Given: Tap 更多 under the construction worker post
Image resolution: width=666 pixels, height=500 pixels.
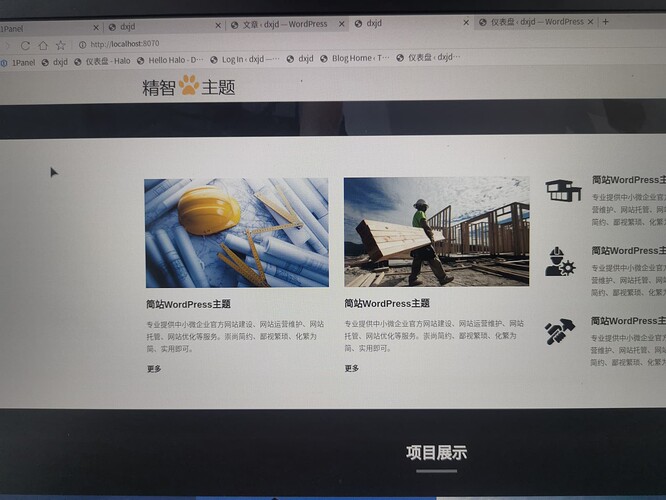Looking at the screenshot, I should (352, 368).
